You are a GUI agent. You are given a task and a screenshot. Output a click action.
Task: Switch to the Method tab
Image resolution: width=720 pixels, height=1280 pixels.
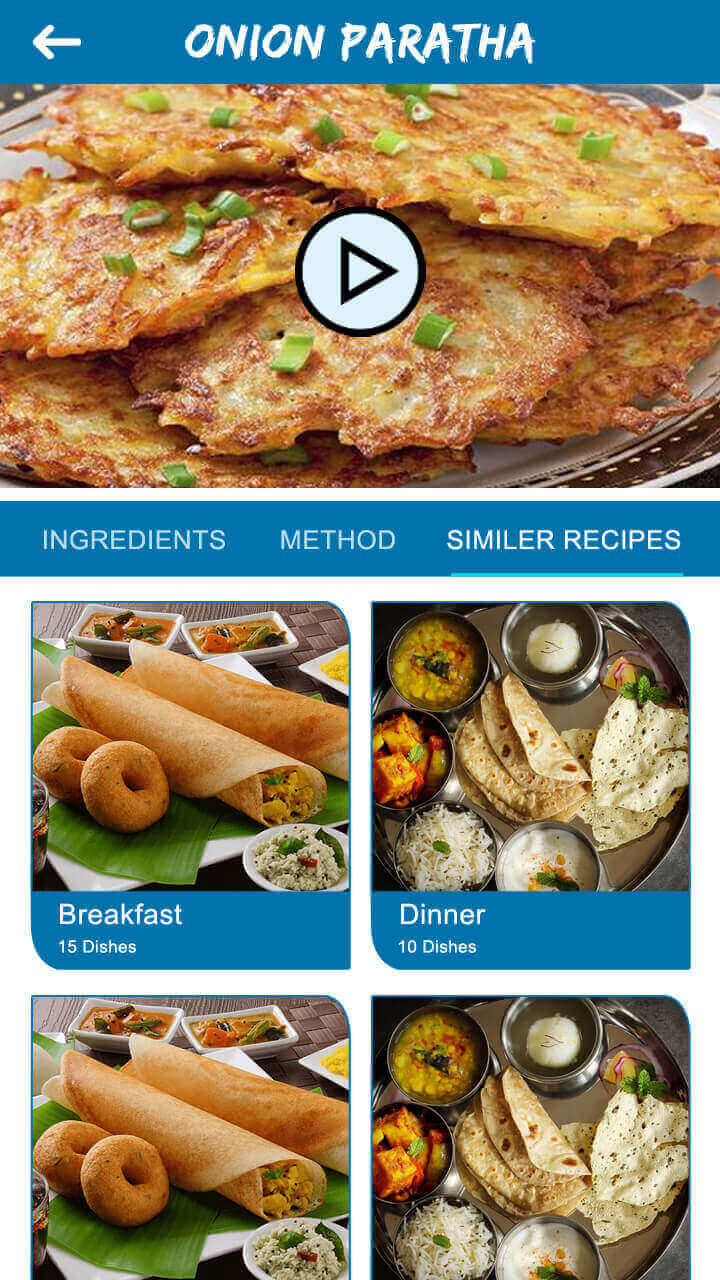pyautogui.click(x=337, y=540)
